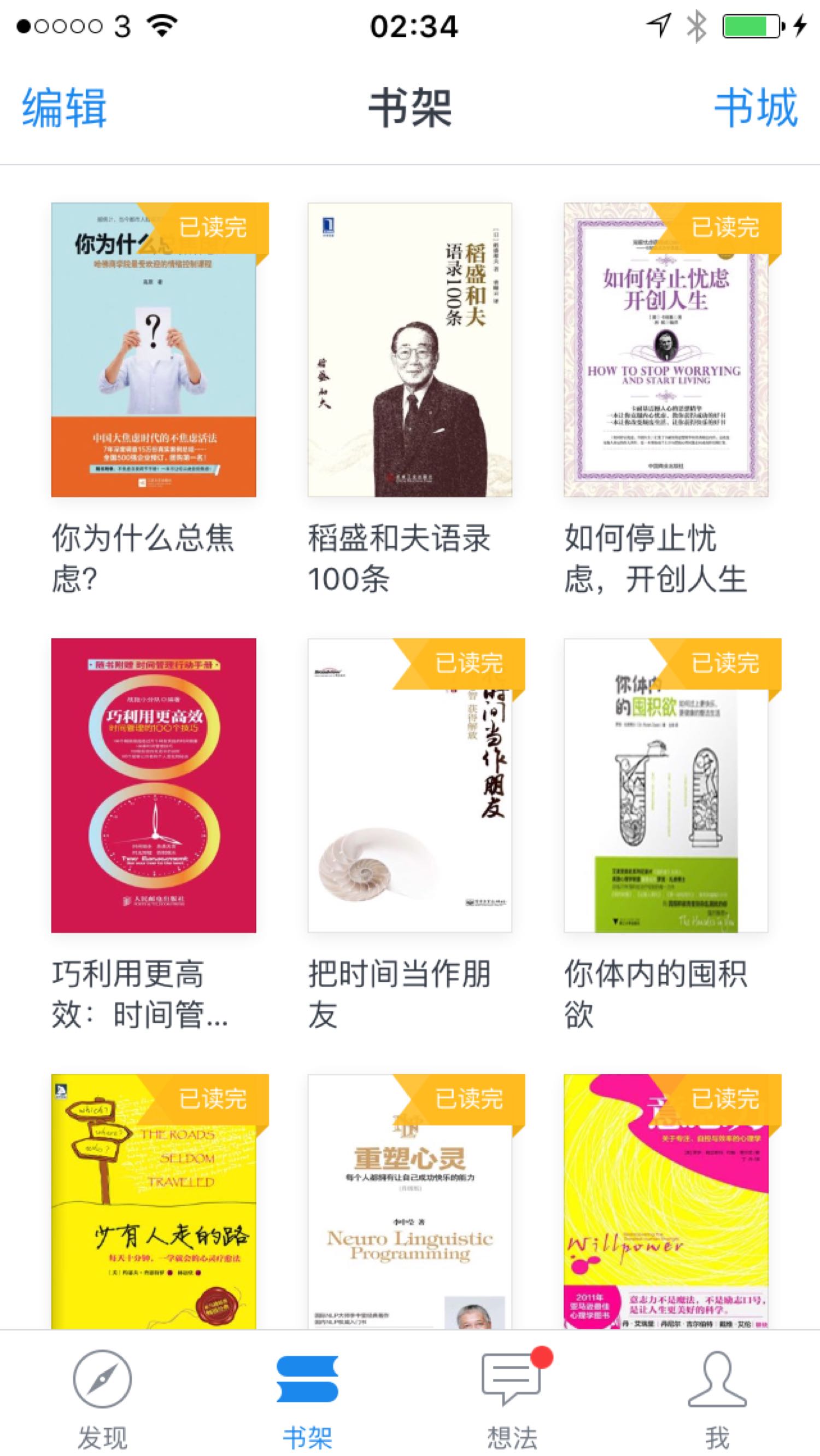Open 少有人走的路 book cover

click(154, 1202)
